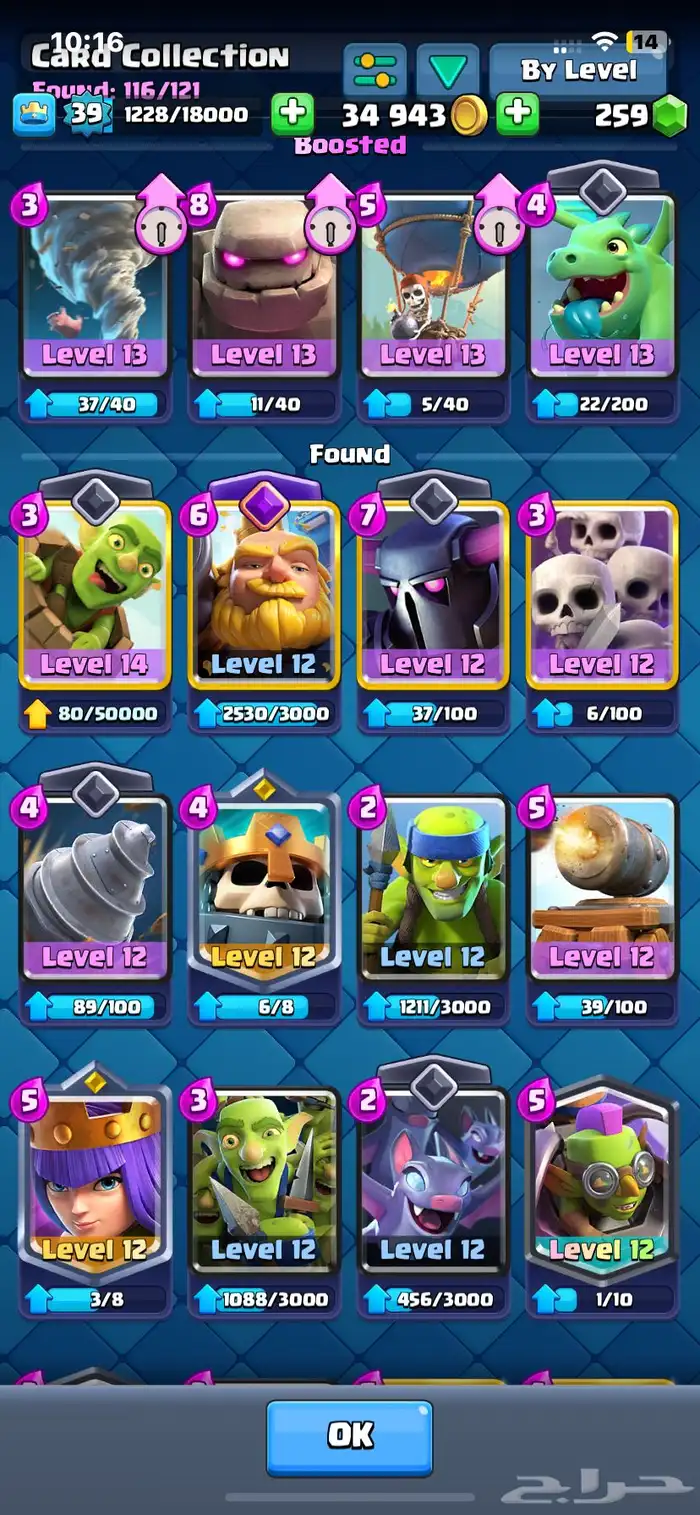This screenshot has width=700, height=1515.
Task: Tap the OK button
Action: [349, 1436]
